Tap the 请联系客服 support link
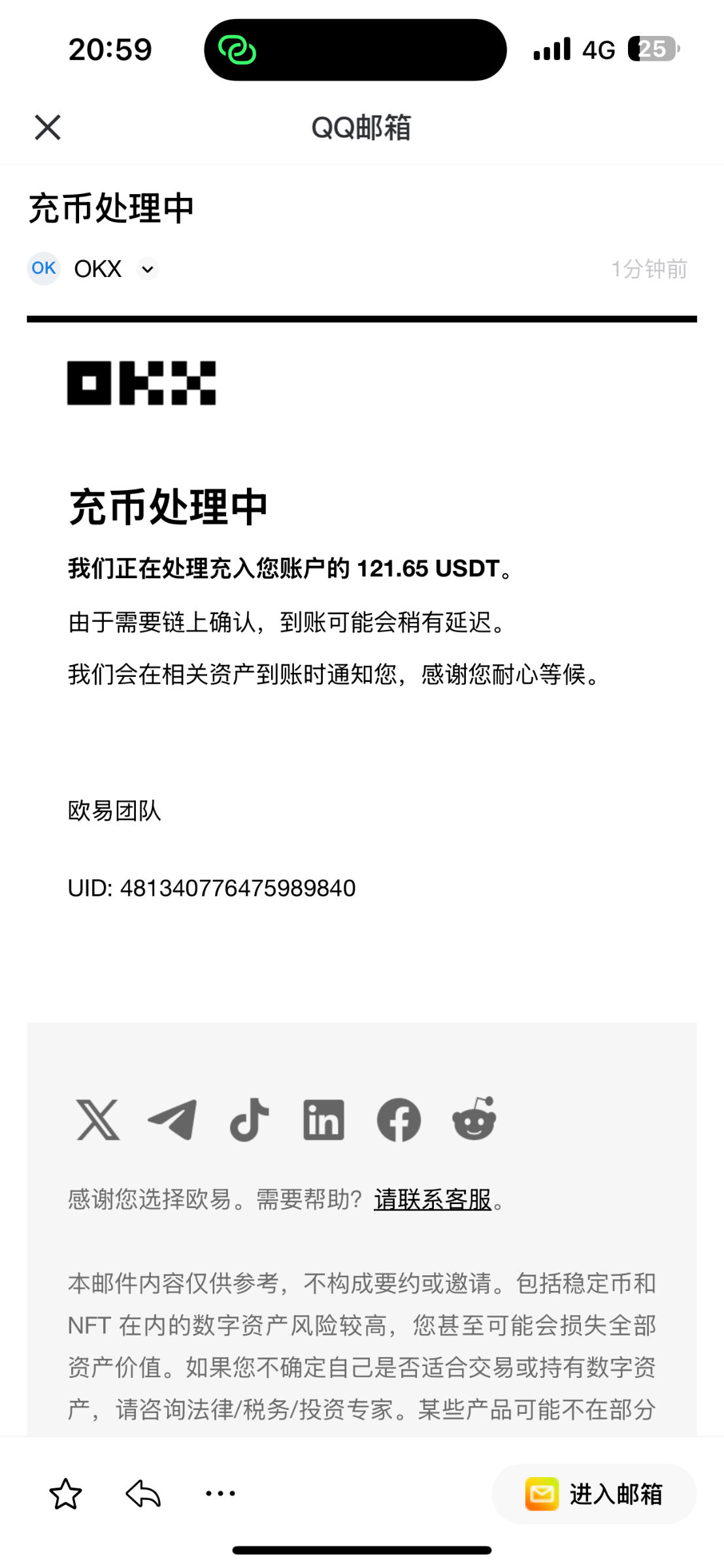 coord(433,1200)
